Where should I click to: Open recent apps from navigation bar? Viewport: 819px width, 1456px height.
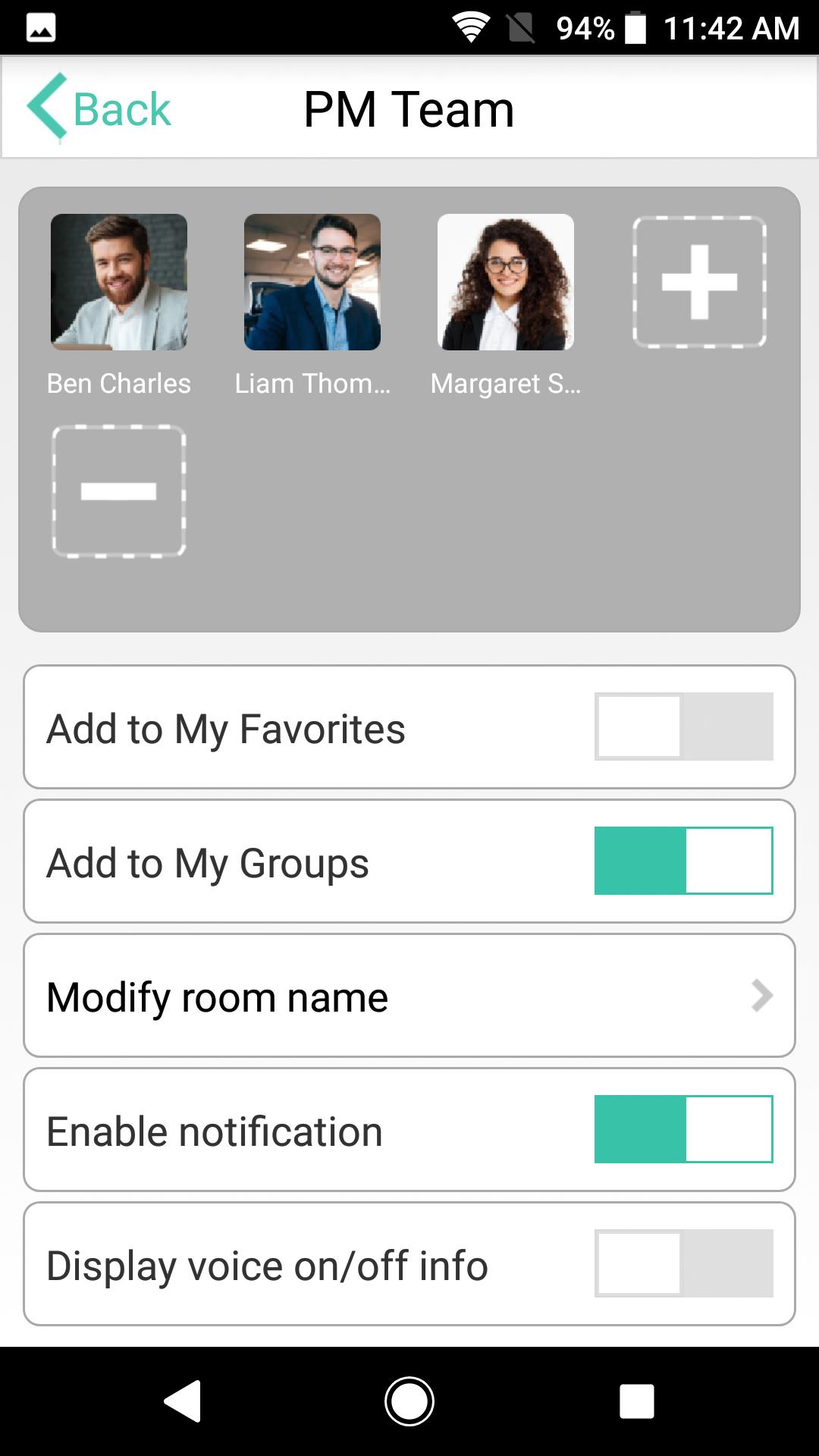[x=637, y=1401]
